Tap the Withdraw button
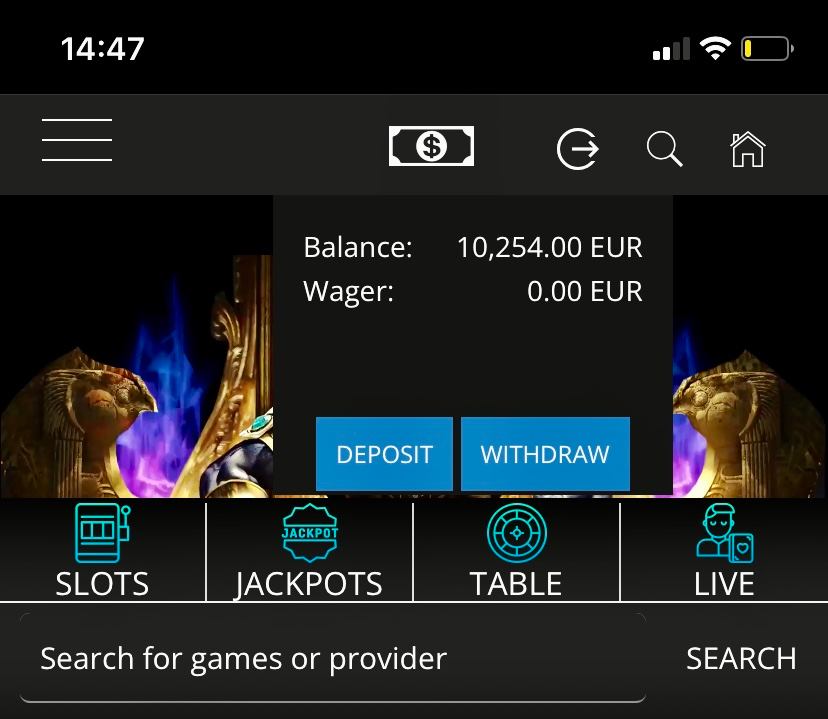The image size is (828, 719). pos(545,454)
